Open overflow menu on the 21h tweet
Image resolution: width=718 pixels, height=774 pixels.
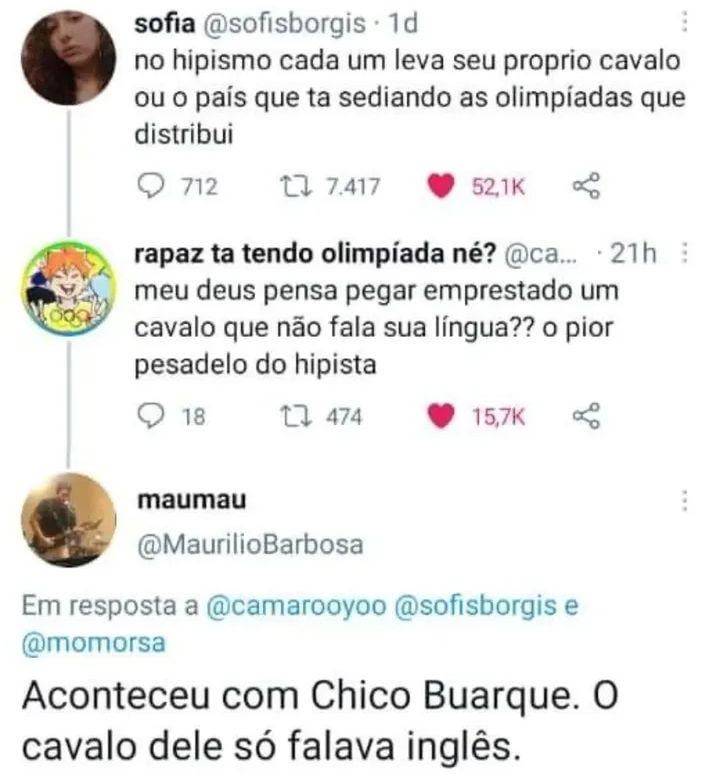(x=684, y=255)
